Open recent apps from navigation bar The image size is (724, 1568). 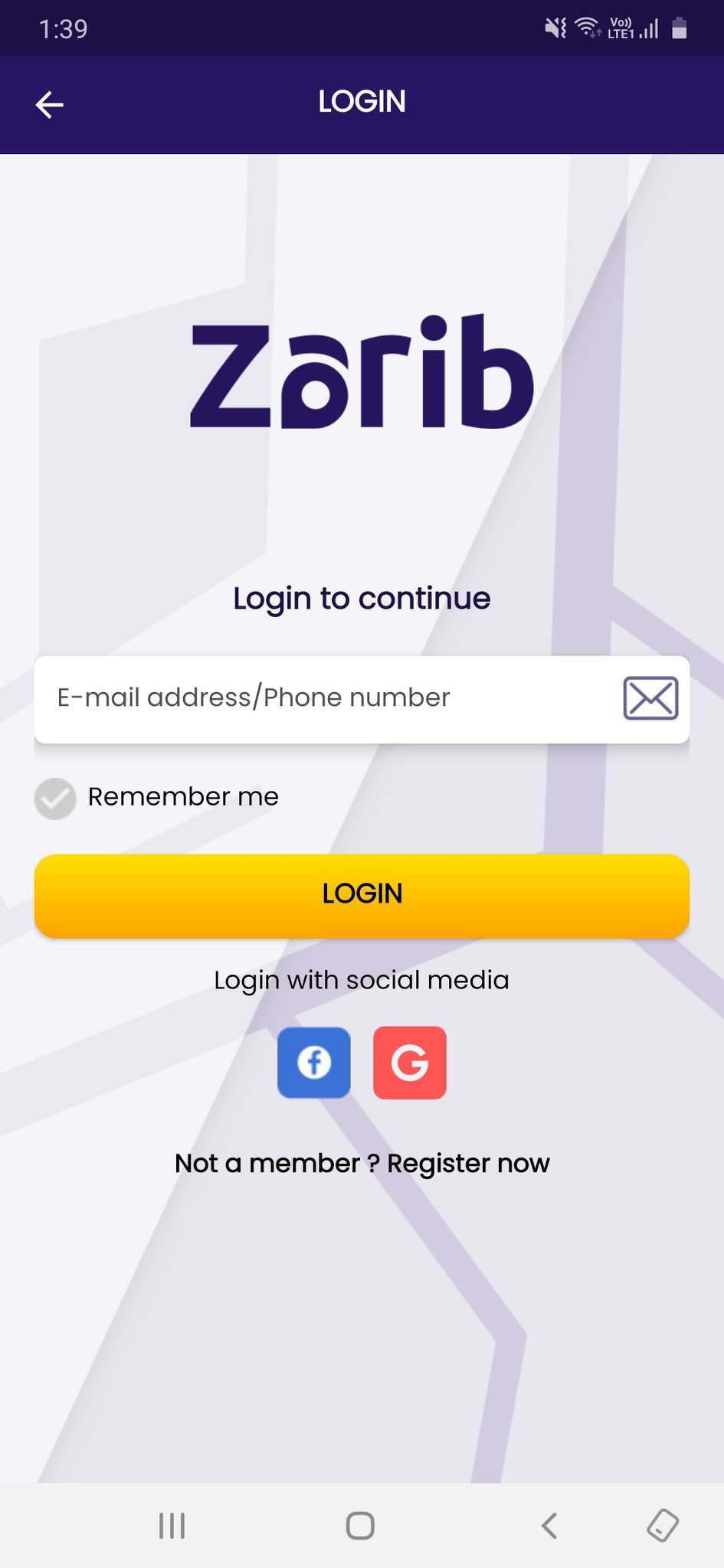[172, 1525]
